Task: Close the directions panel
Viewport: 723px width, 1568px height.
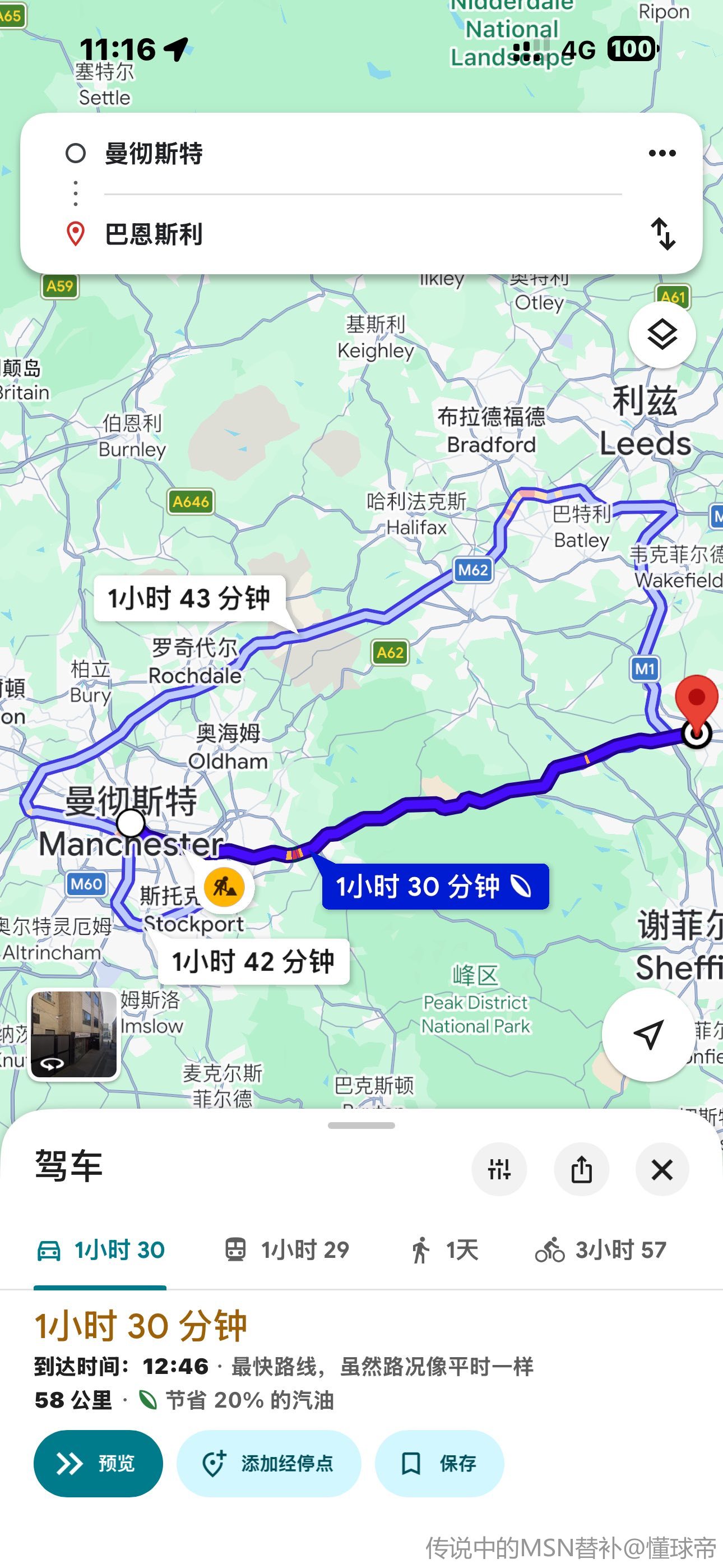Action: pos(662,1169)
